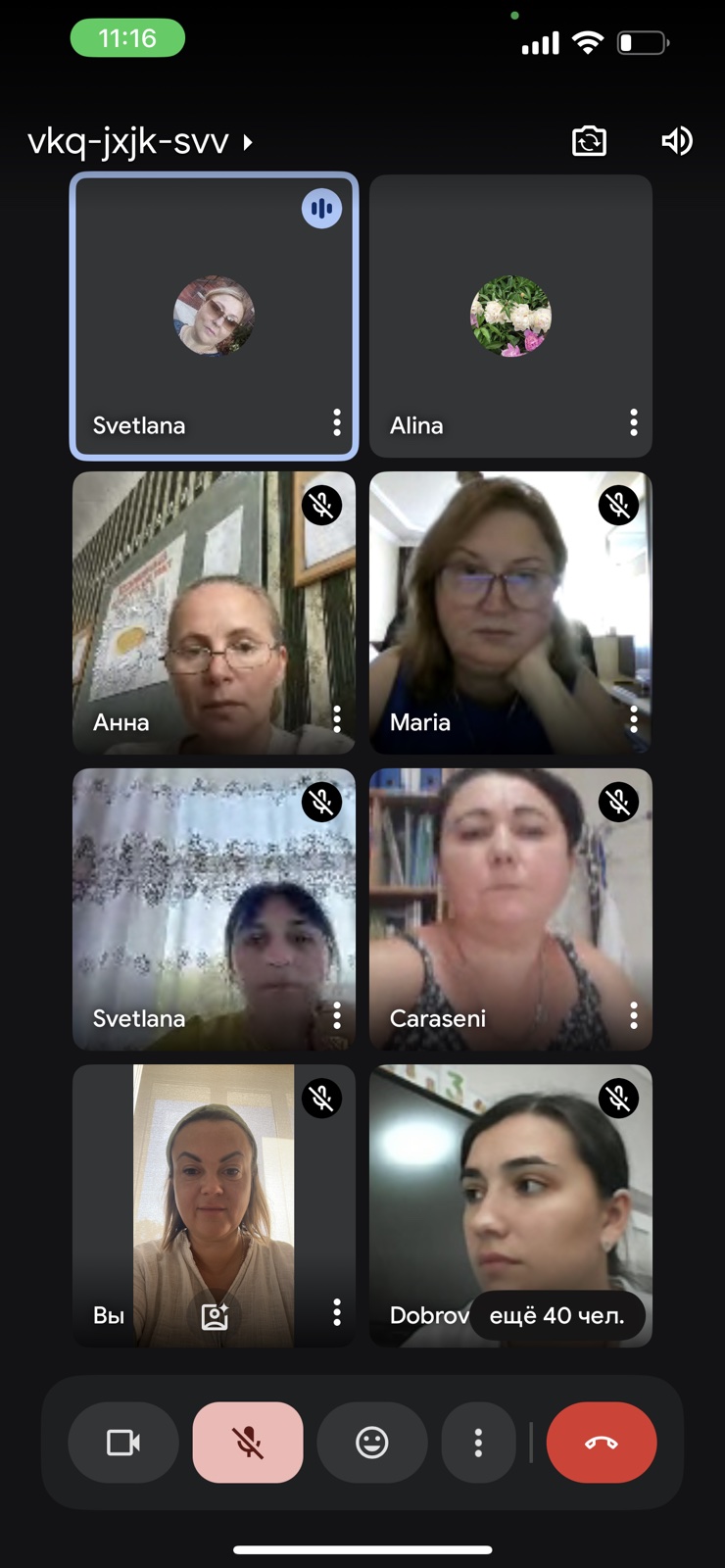Open options for Alina's tile
725x1568 pixels.
click(634, 422)
